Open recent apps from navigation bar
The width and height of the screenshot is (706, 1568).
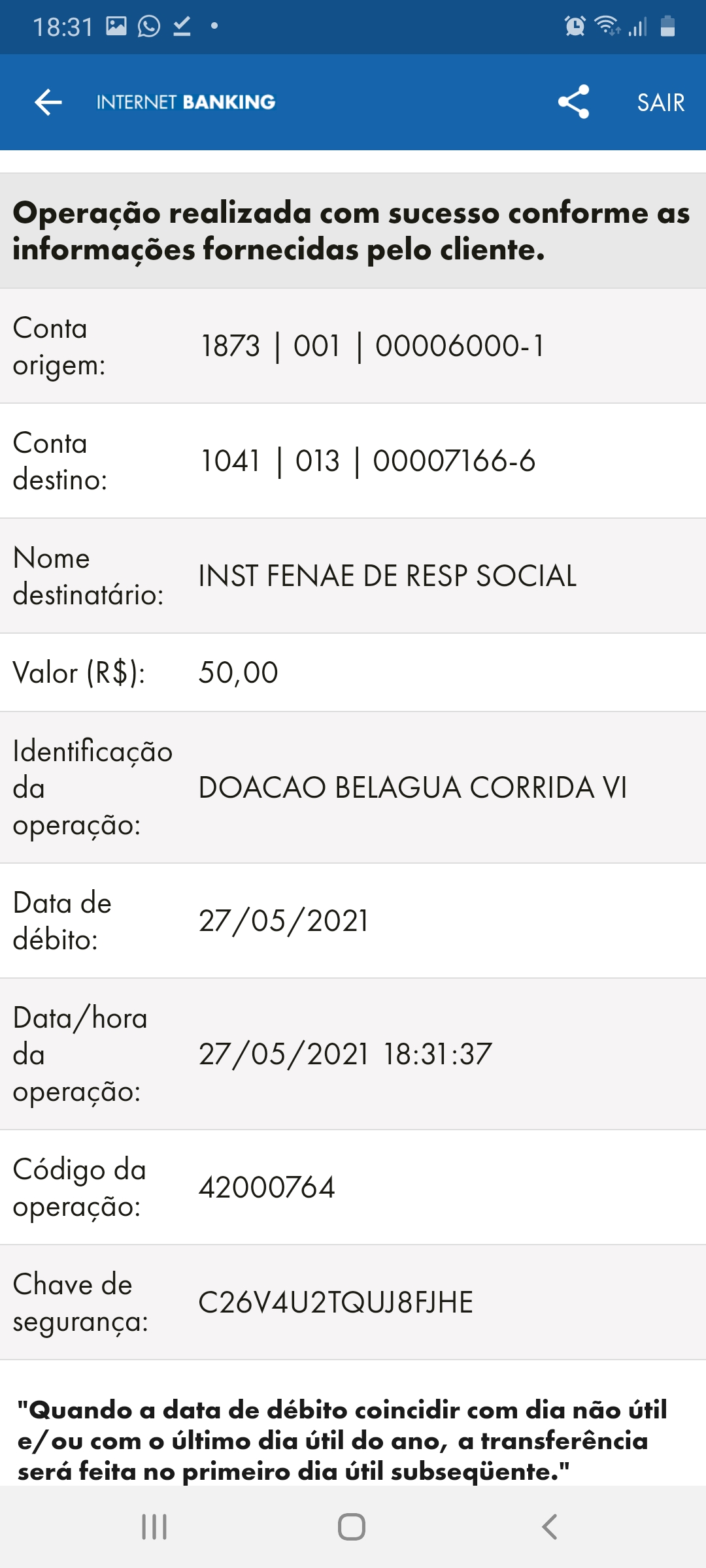tap(155, 1527)
